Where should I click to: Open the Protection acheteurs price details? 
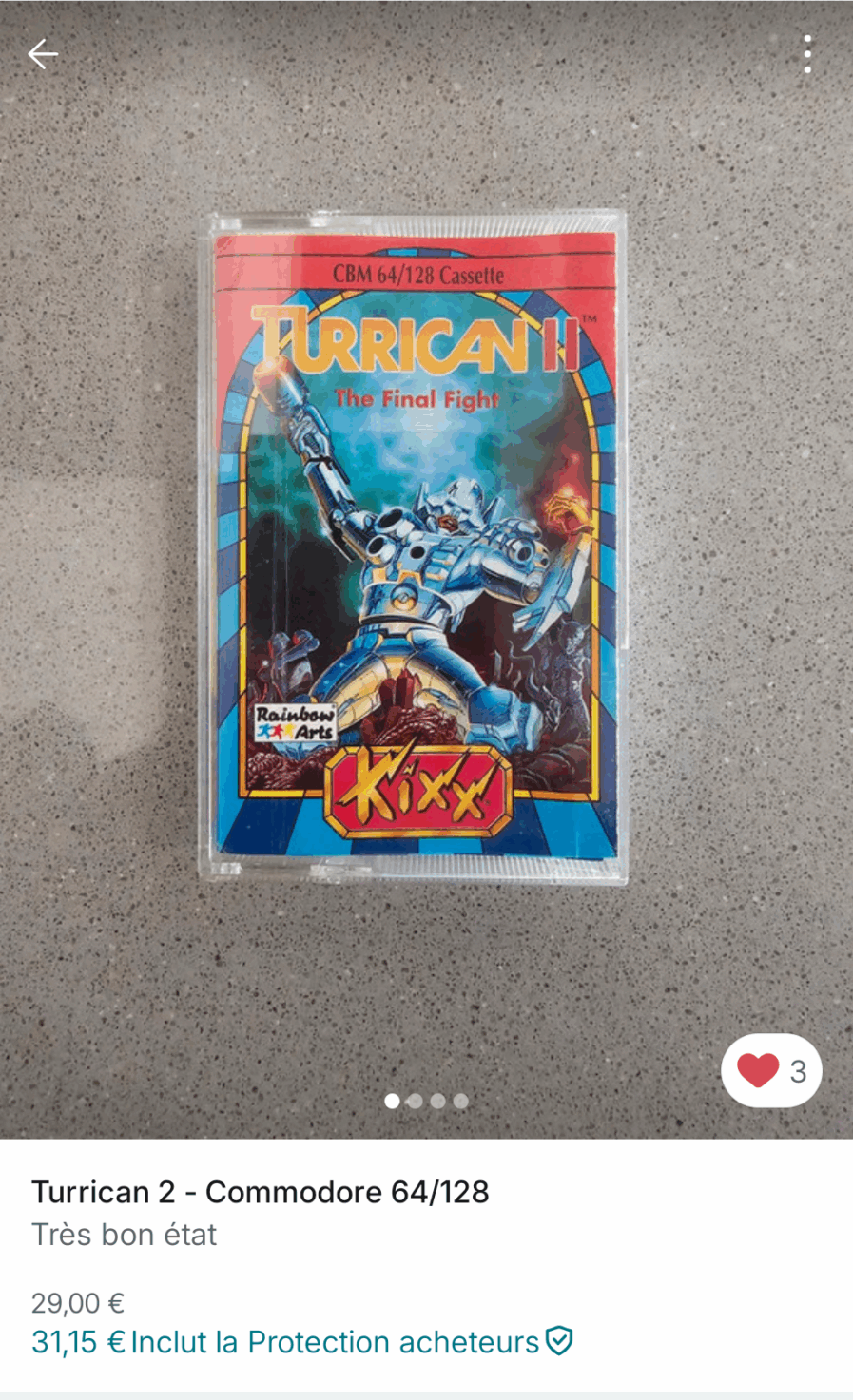click(x=302, y=1342)
